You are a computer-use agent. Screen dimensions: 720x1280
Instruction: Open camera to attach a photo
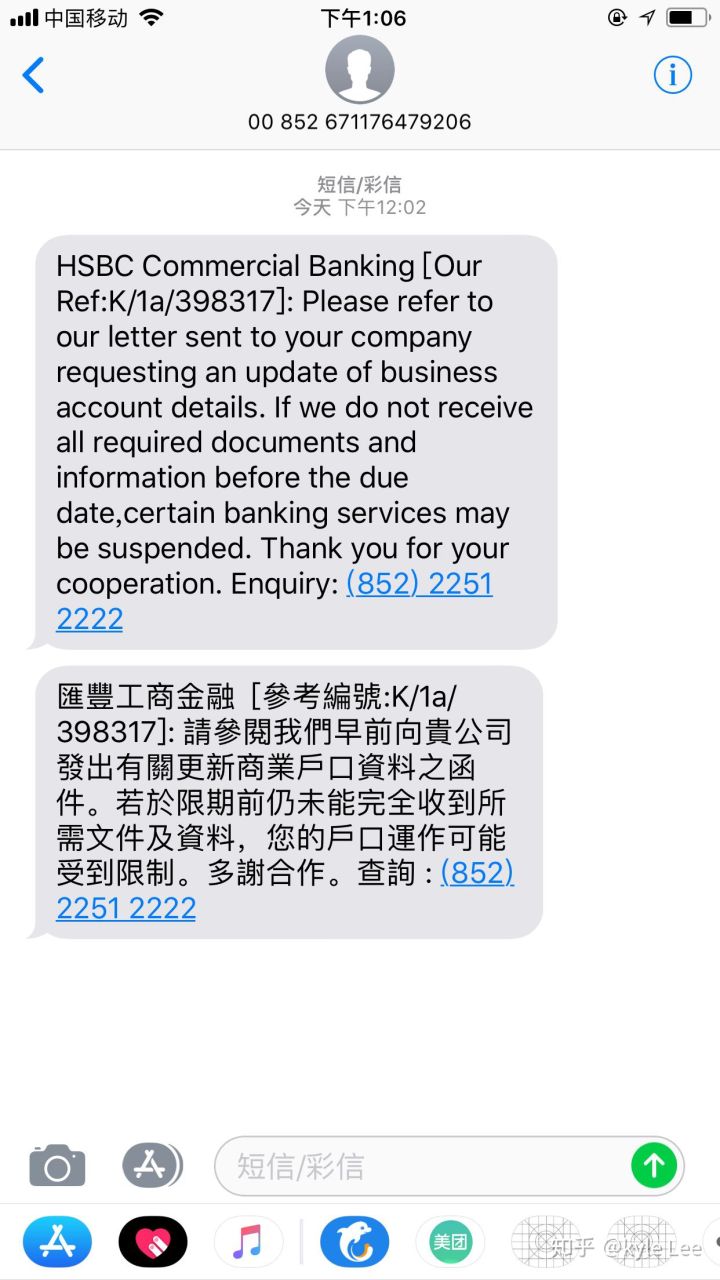coord(57,1166)
